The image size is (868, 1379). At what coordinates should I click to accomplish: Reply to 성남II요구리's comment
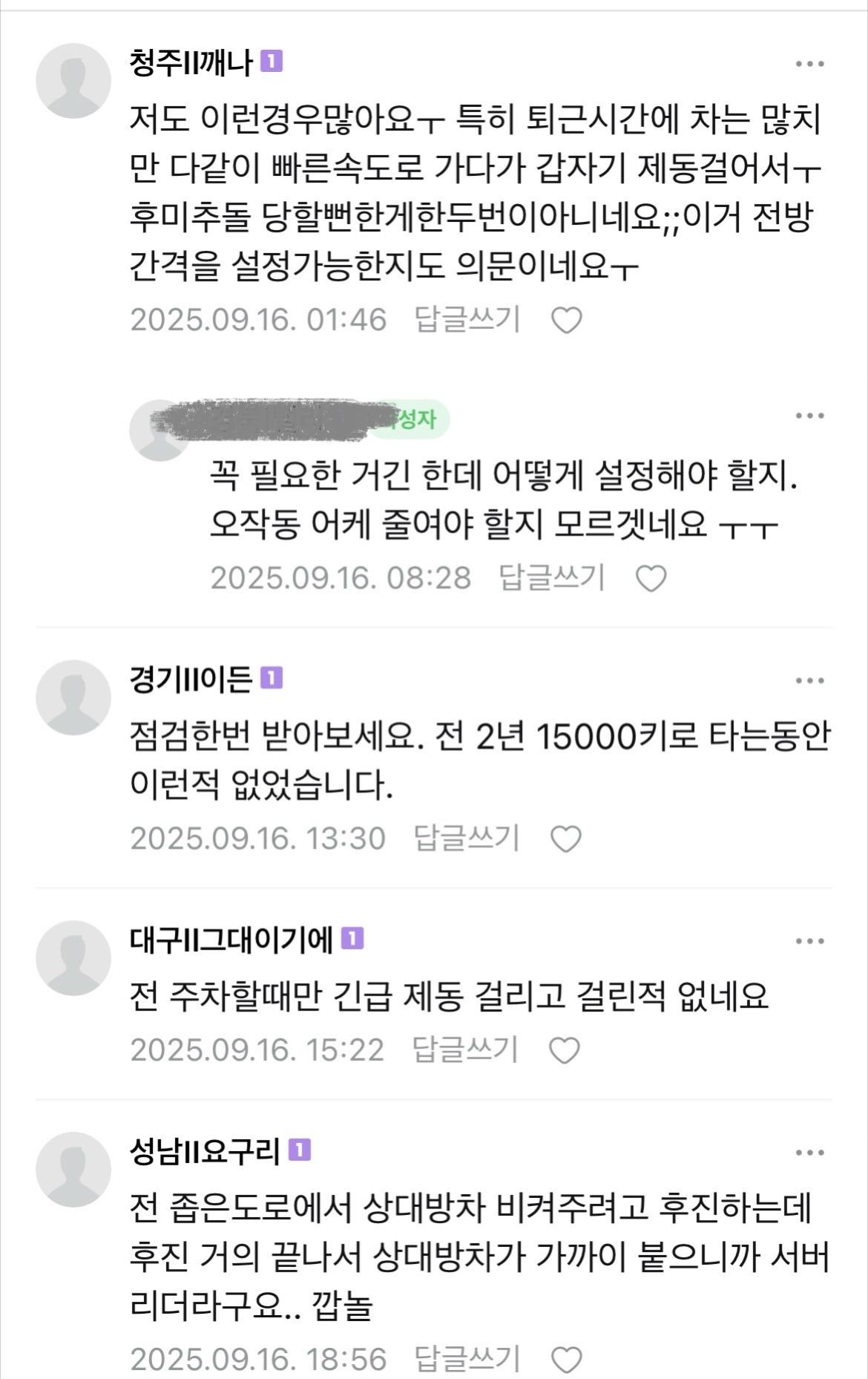[x=467, y=1359]
